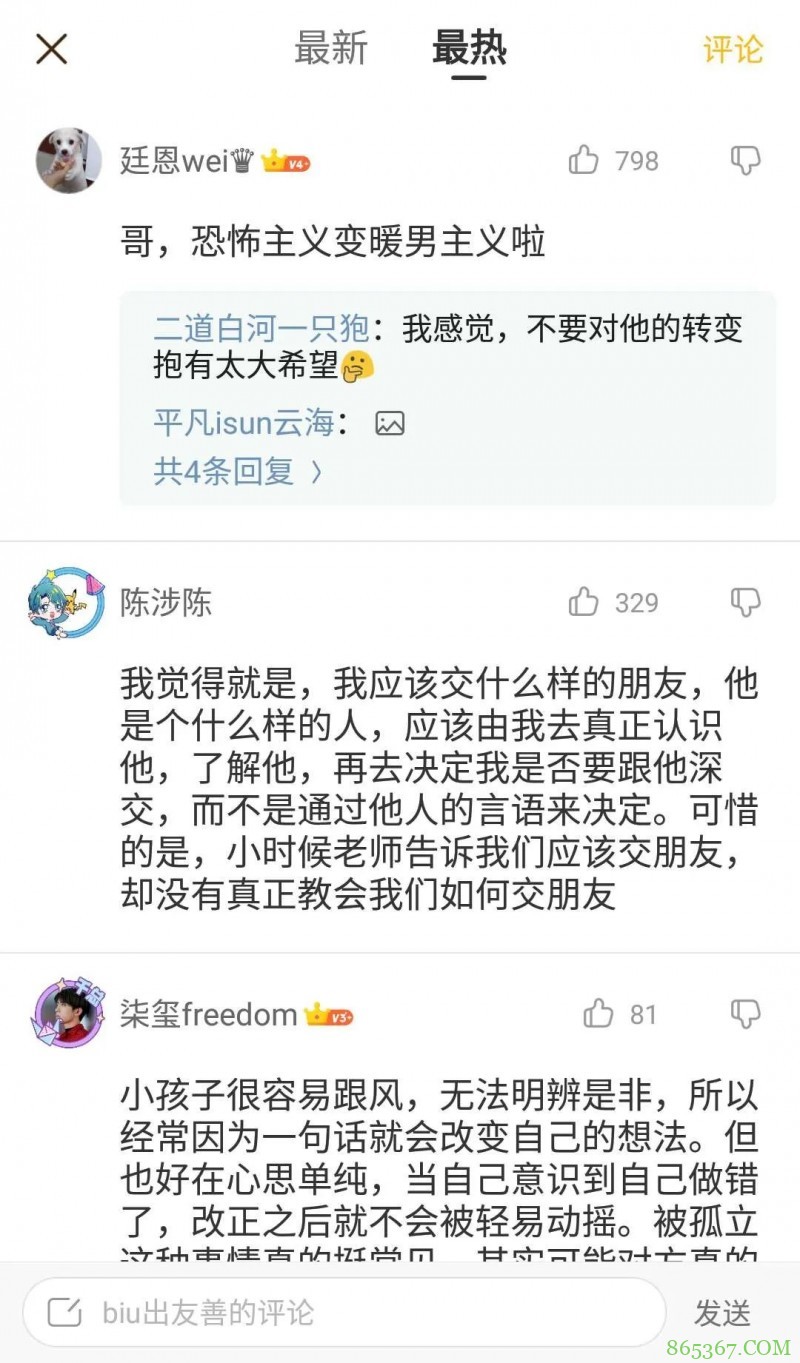View the image reply from 平凡isun云海
This screenshot has height=1363, width=800.
tap(389, 423)
